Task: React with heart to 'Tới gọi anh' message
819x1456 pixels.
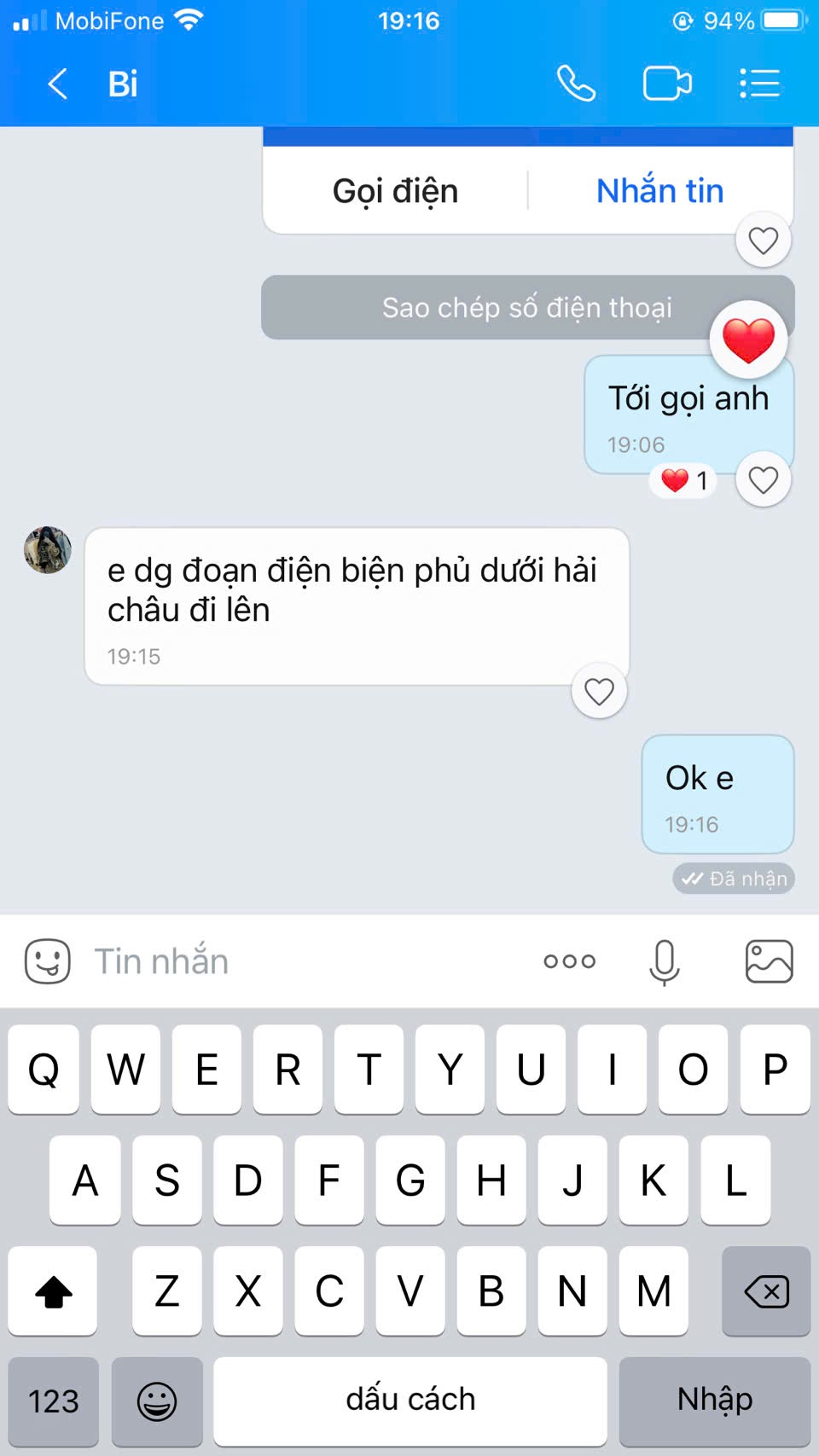Action: point(763,480)
